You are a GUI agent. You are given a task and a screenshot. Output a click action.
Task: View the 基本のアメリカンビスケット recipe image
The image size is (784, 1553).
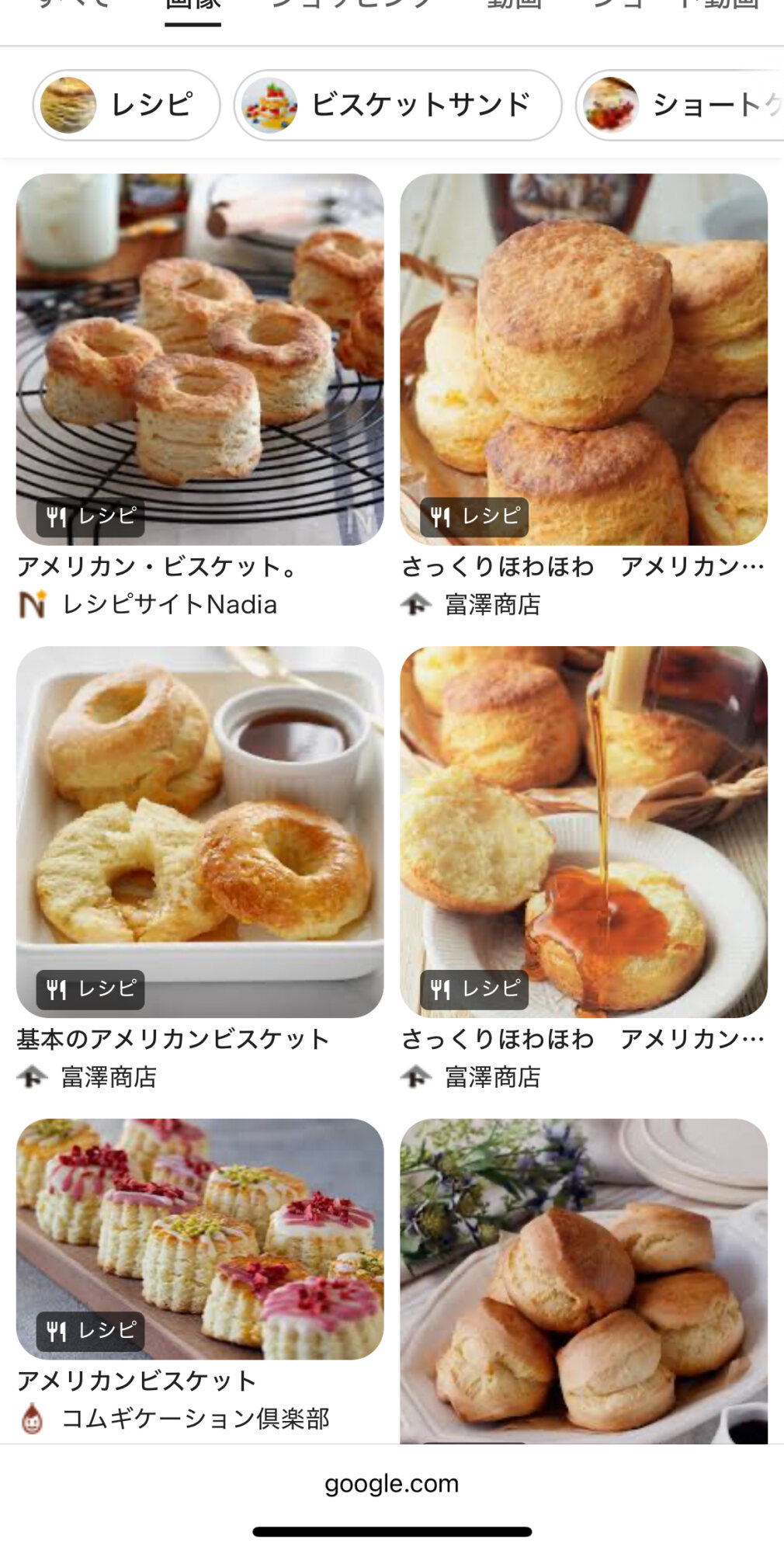(199, 832)
